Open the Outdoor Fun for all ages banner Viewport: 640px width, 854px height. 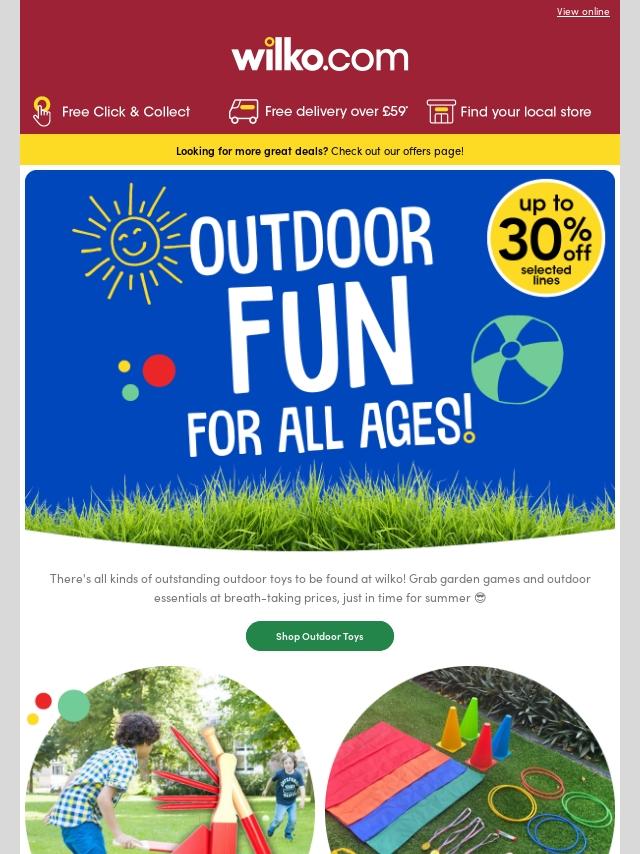click(x=320, y=355)
